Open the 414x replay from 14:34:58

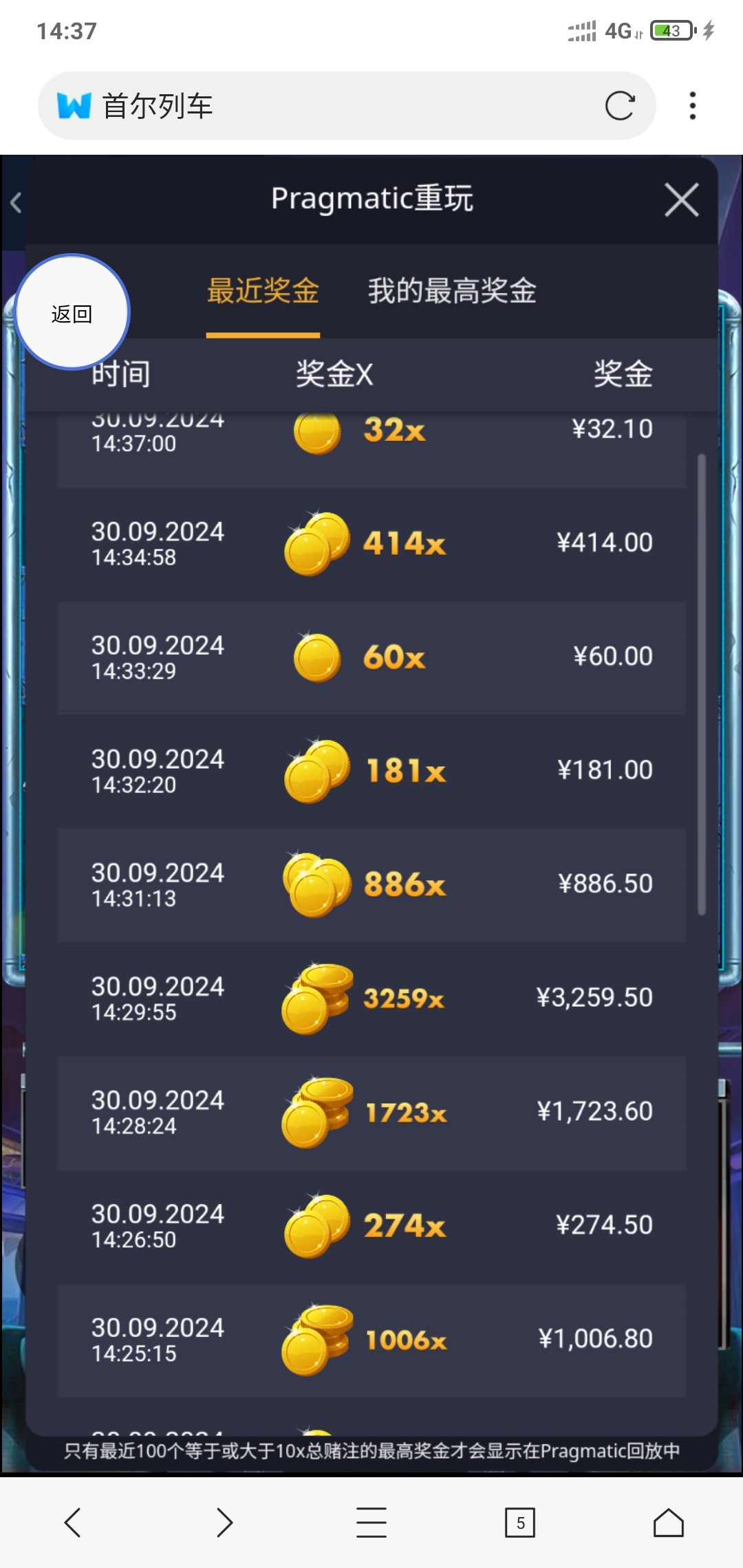pyautogui.click(x=371, y=543)
